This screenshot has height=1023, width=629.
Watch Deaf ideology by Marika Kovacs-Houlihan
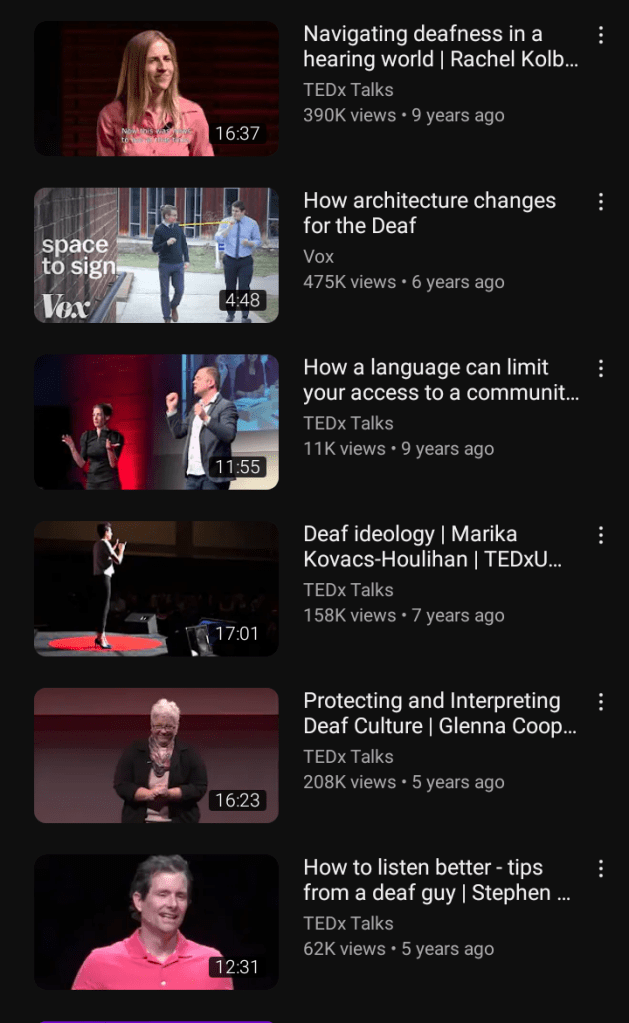click(x=156, y=588)
